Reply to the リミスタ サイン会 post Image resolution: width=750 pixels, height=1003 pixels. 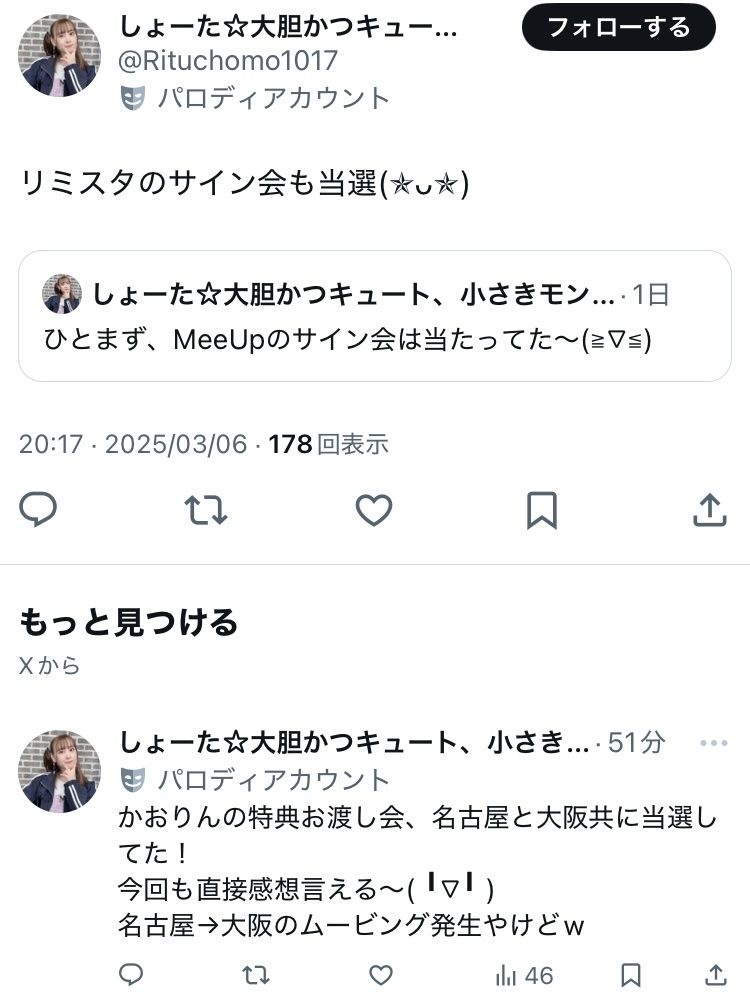[x=39, y=510]
